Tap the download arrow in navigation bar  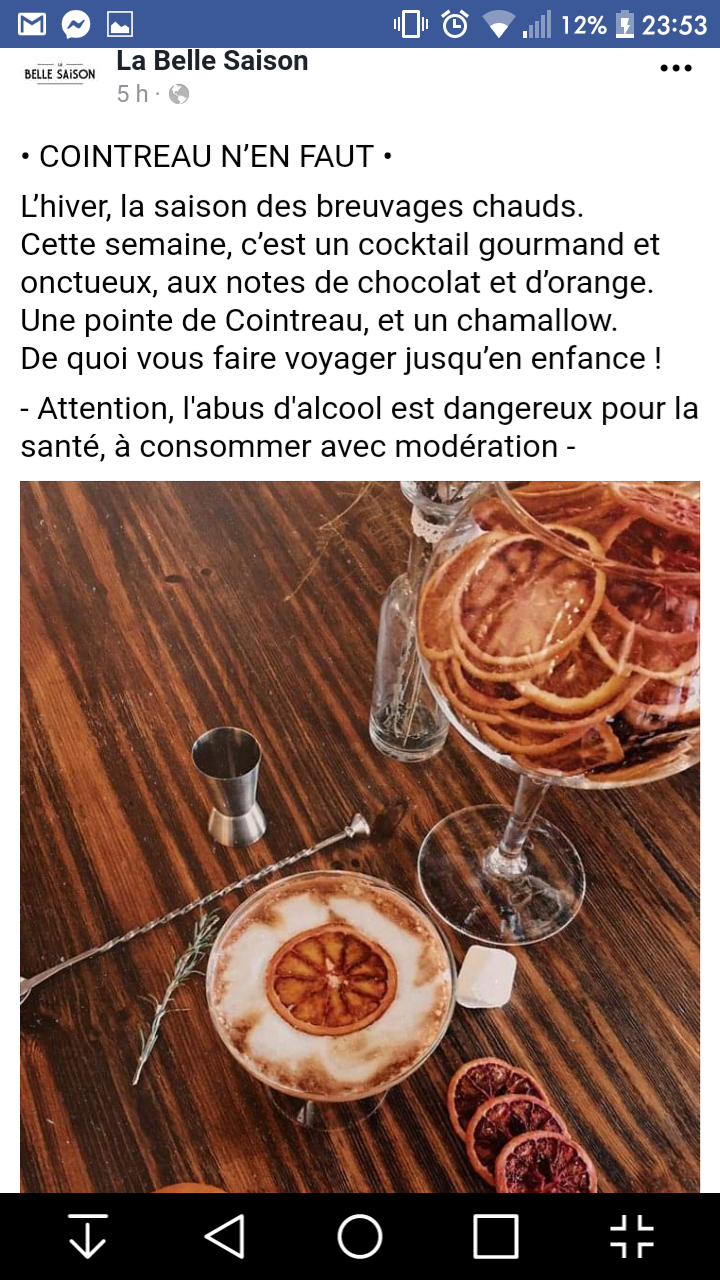click(88, 1237)
